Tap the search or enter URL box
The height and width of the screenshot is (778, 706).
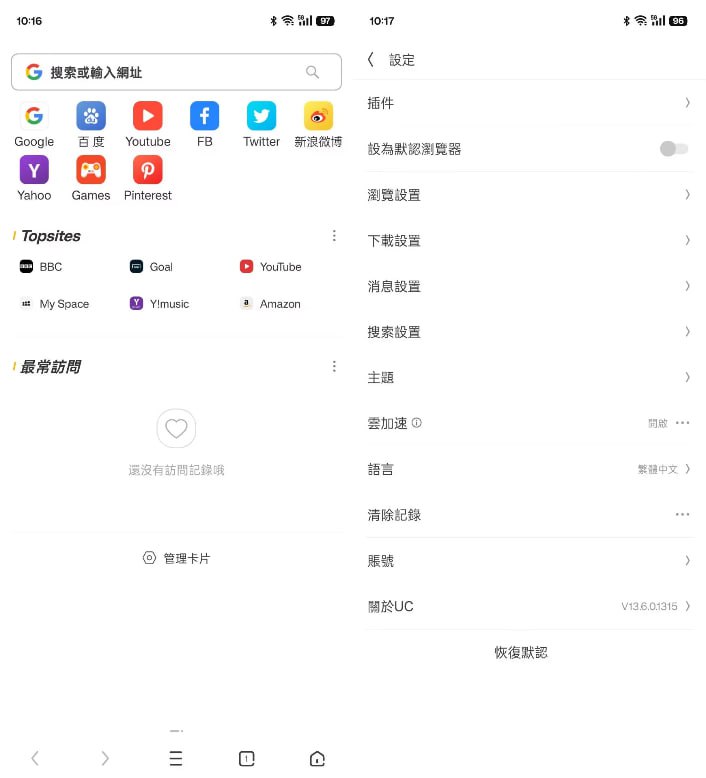[x=175, y=72]
